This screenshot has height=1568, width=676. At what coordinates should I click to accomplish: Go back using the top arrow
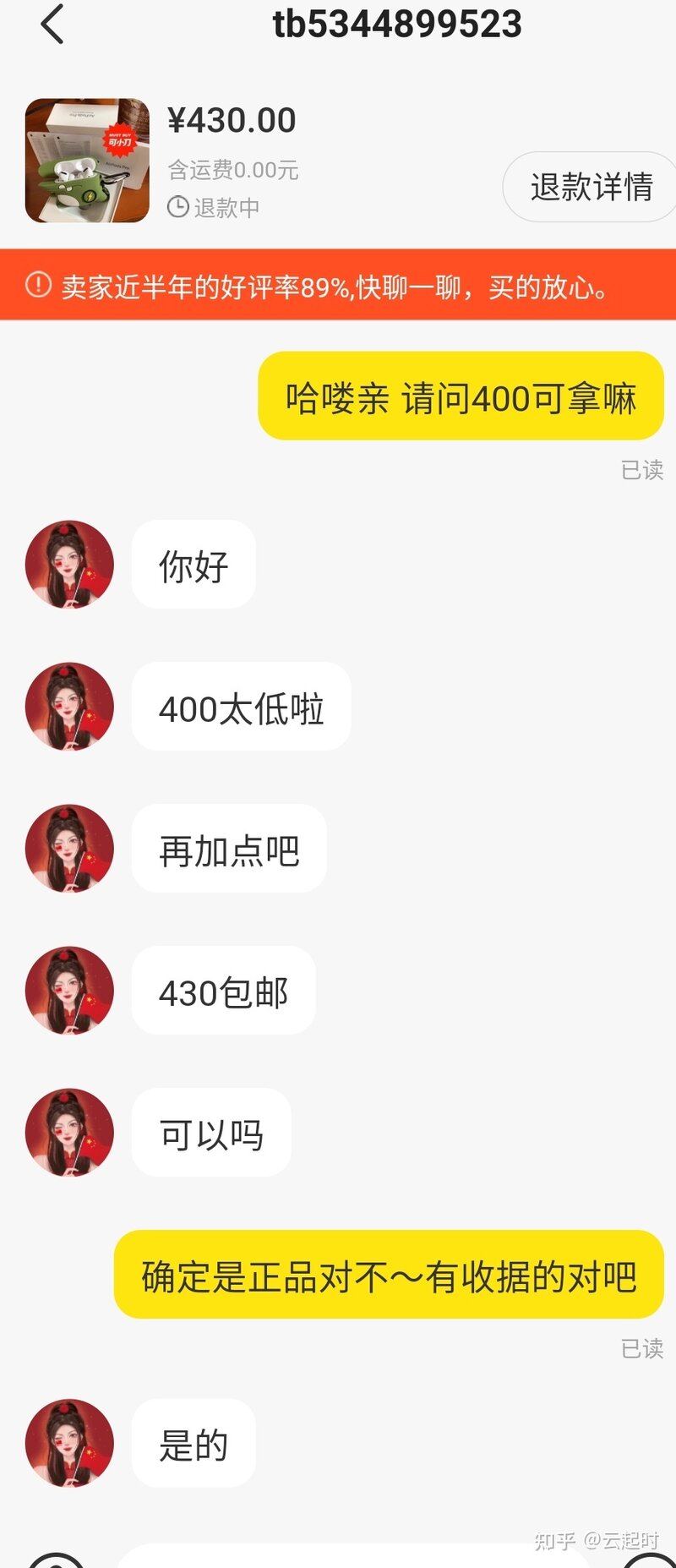52,24
